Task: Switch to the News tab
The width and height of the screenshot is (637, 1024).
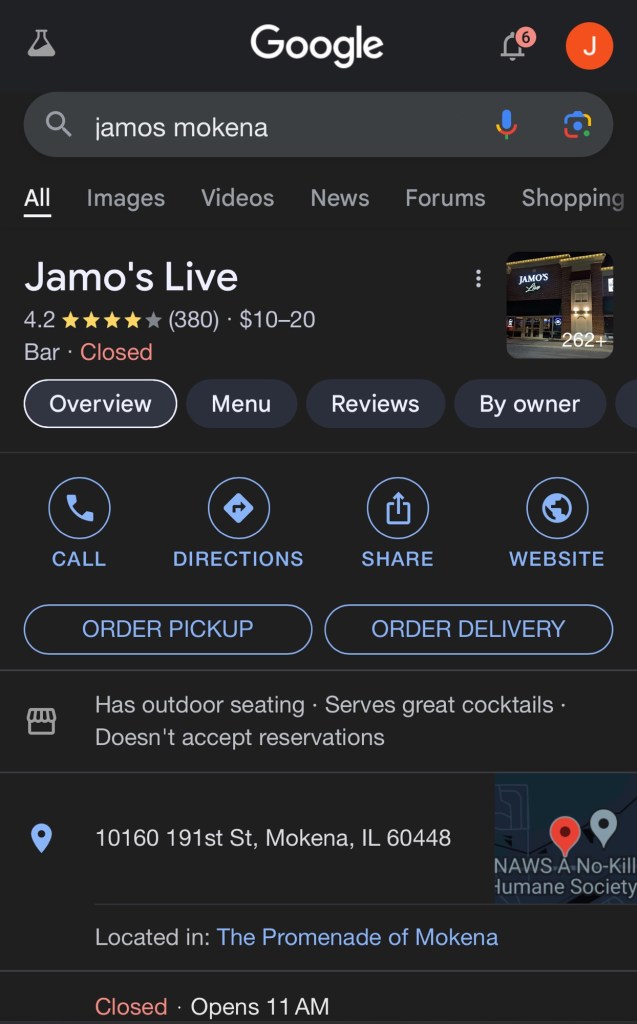Action: point(339,198)
